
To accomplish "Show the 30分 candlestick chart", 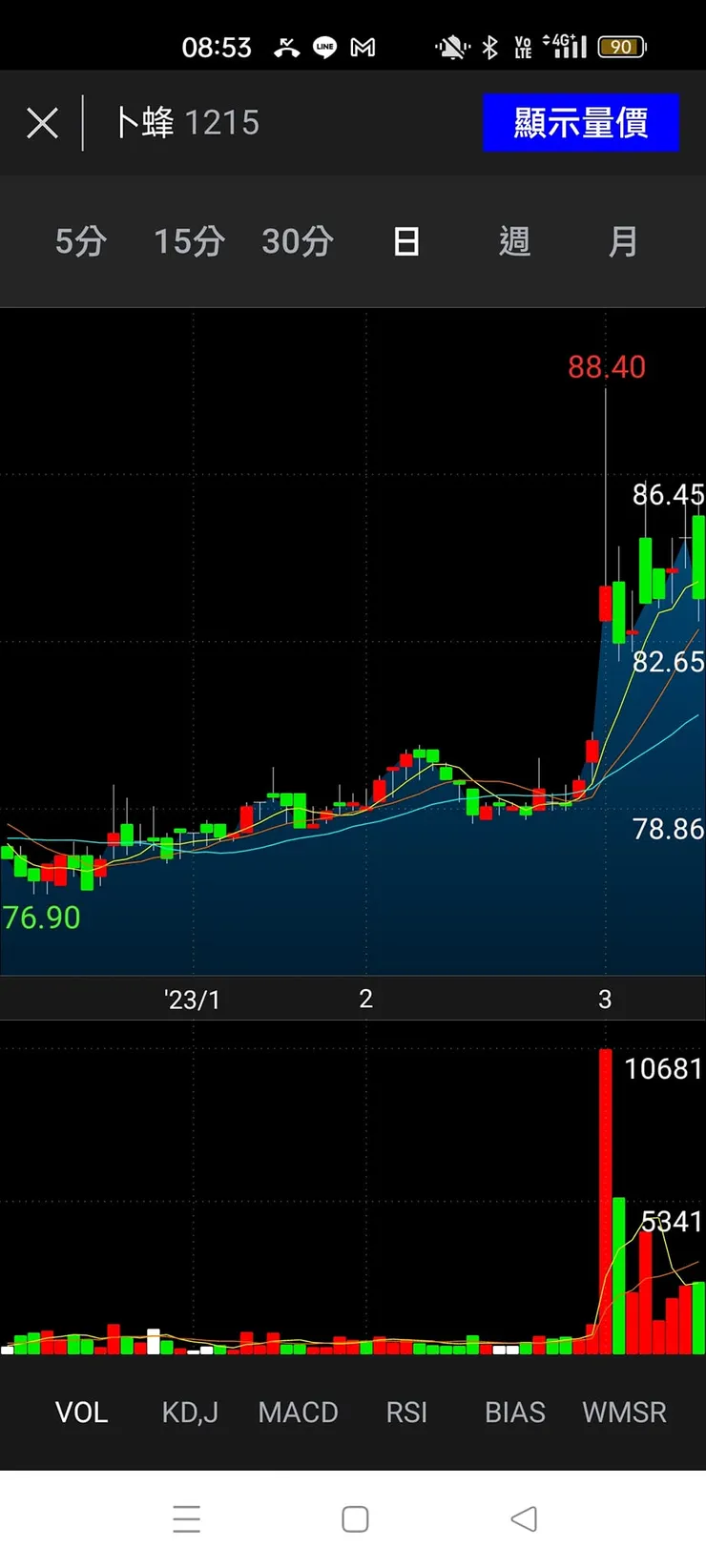I will [298, 241].
